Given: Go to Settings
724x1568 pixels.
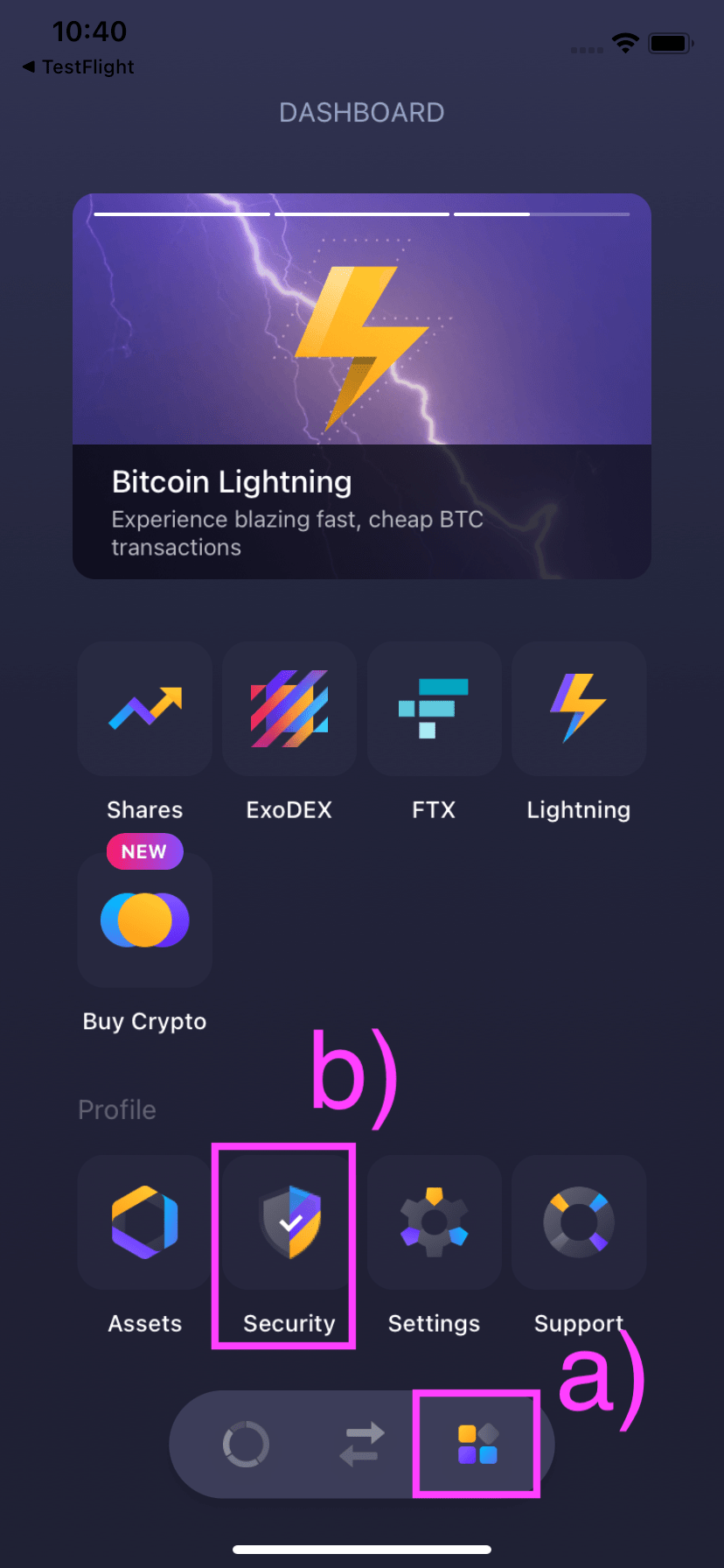Looking at the screenshot, I should point(434,1222).
